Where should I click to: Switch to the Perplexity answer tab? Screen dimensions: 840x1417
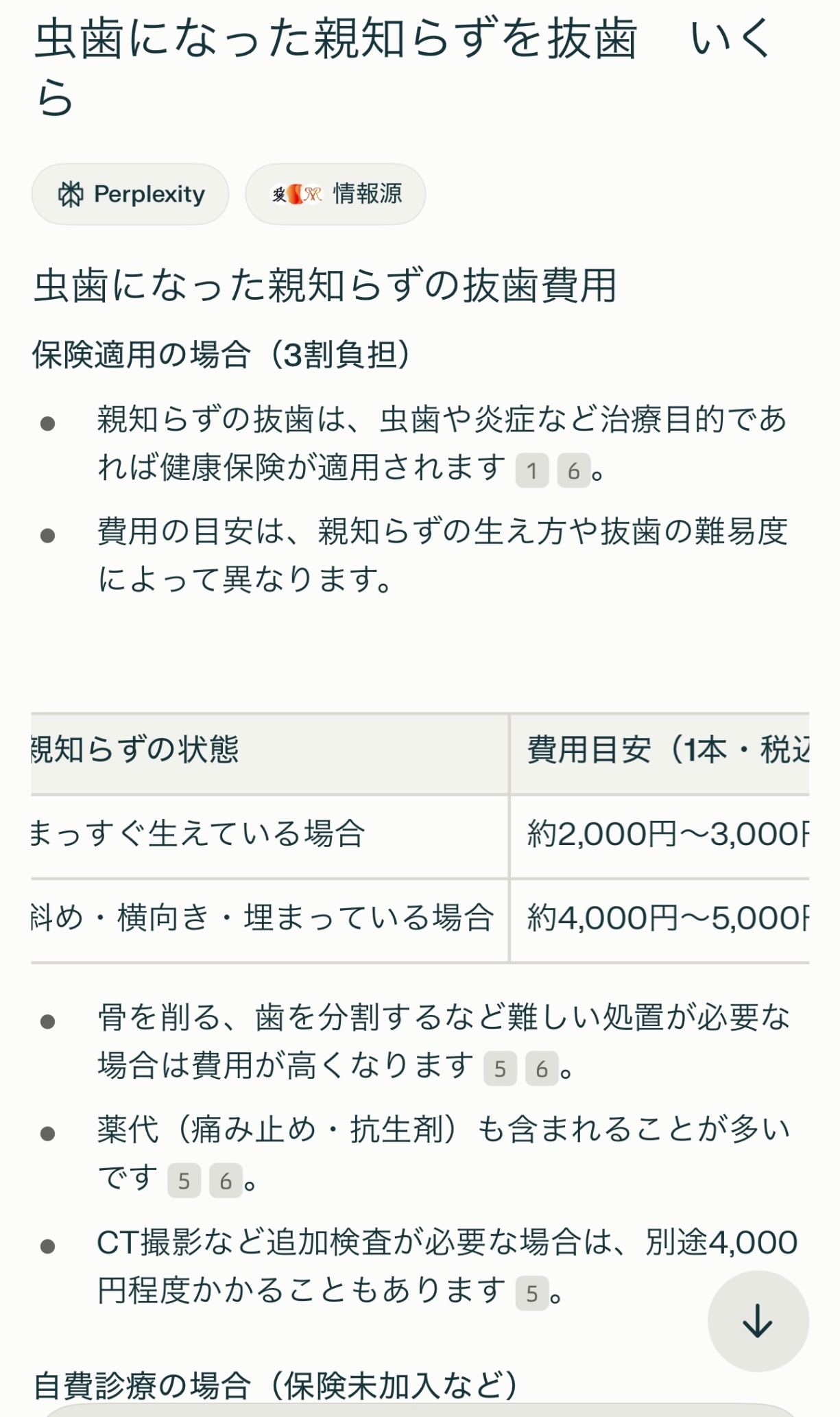[130, 194]
